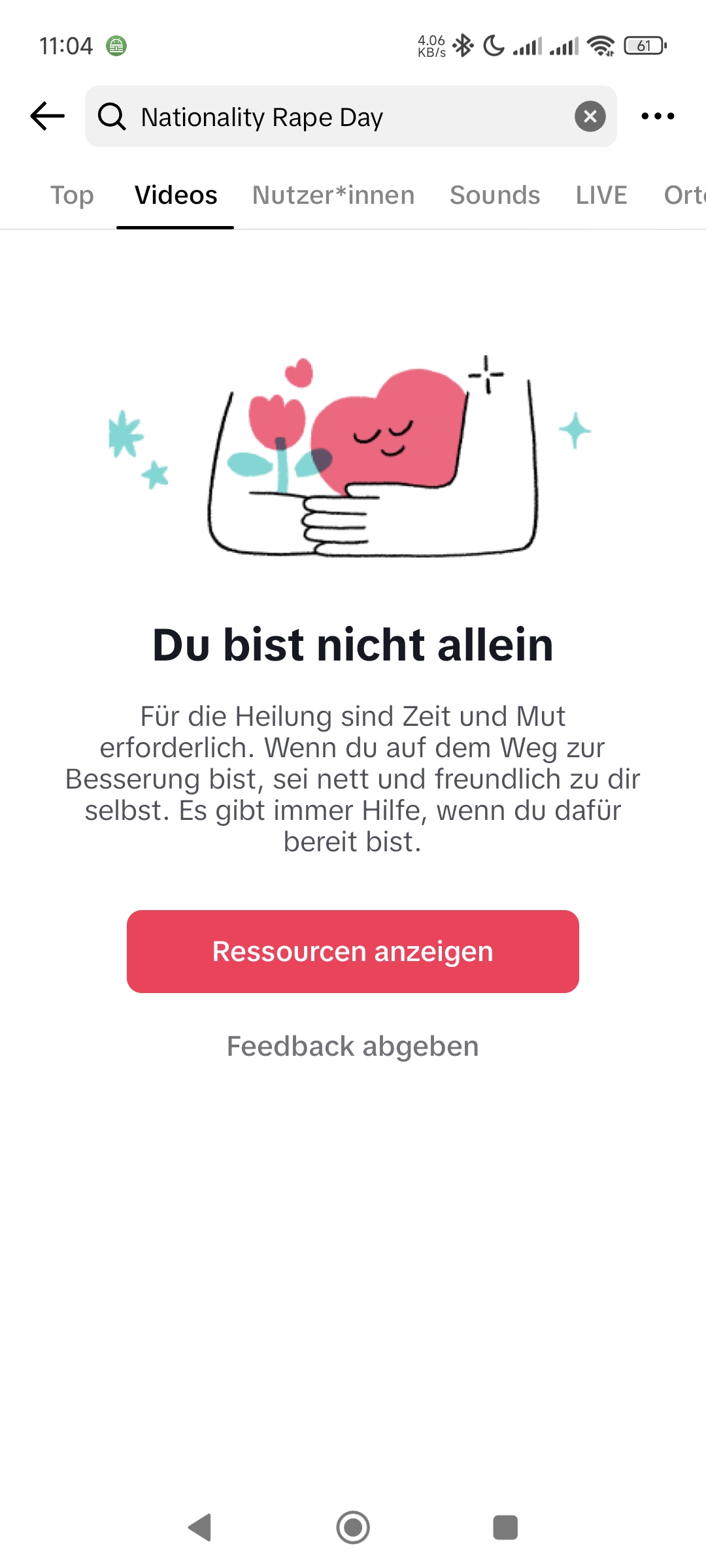The width and height of the screenshot is (706, 1568).
Task: Clear the search query text
Action: pyautogui.click(x=590, y=116)
